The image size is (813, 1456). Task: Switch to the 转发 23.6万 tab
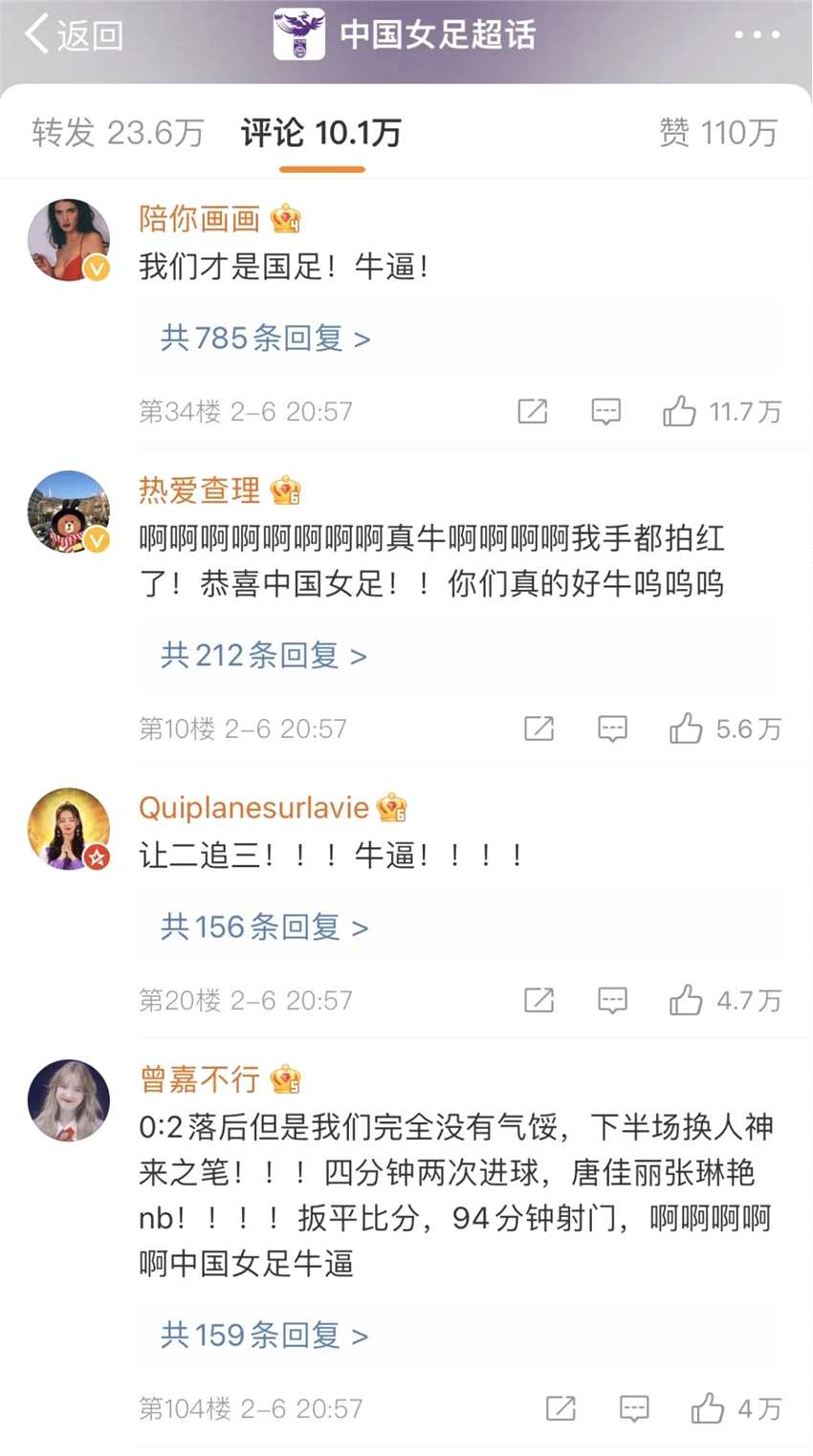pyautogui.click(x=118, y=133)
